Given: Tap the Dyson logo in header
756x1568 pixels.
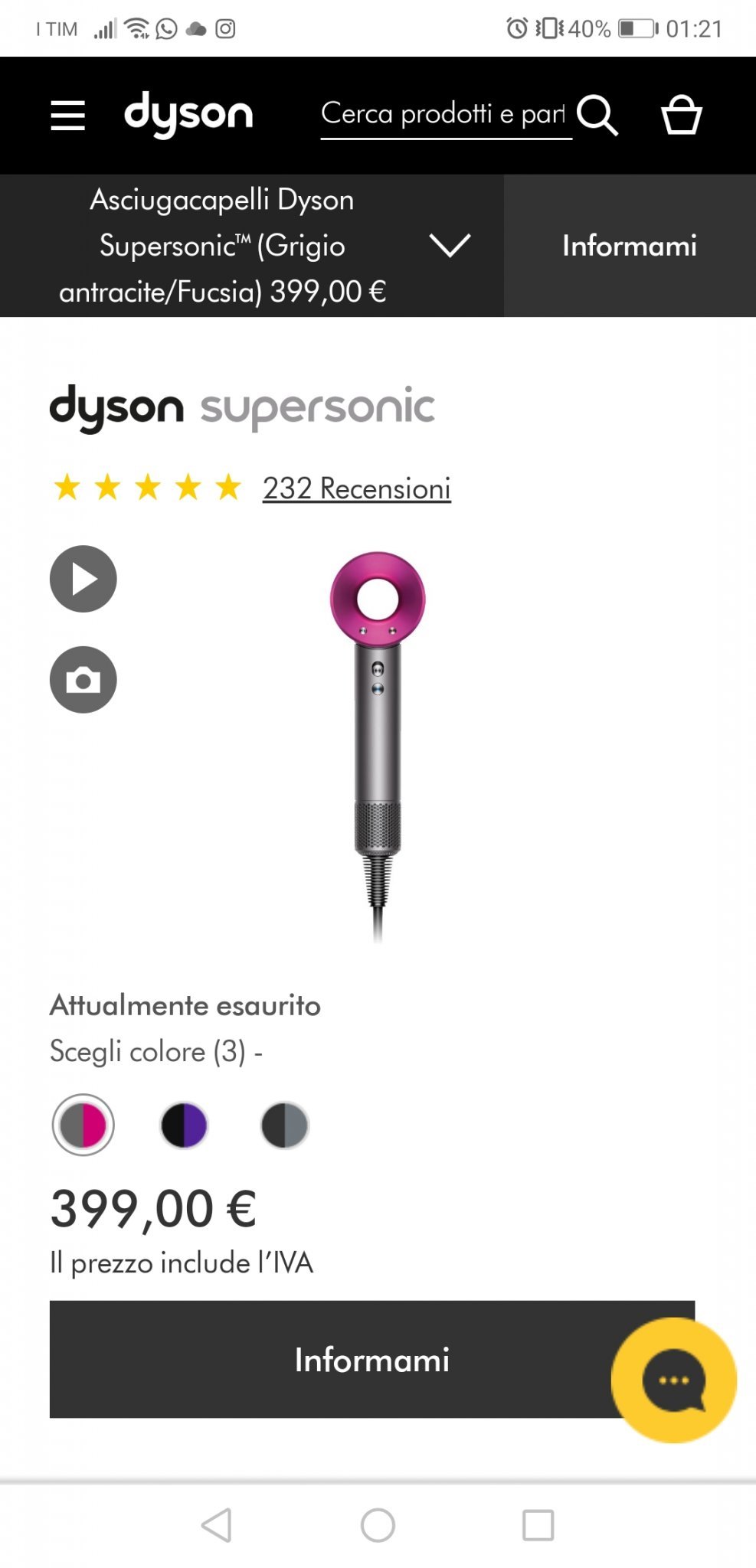Looking at the screenshot, I should [188, 115].
